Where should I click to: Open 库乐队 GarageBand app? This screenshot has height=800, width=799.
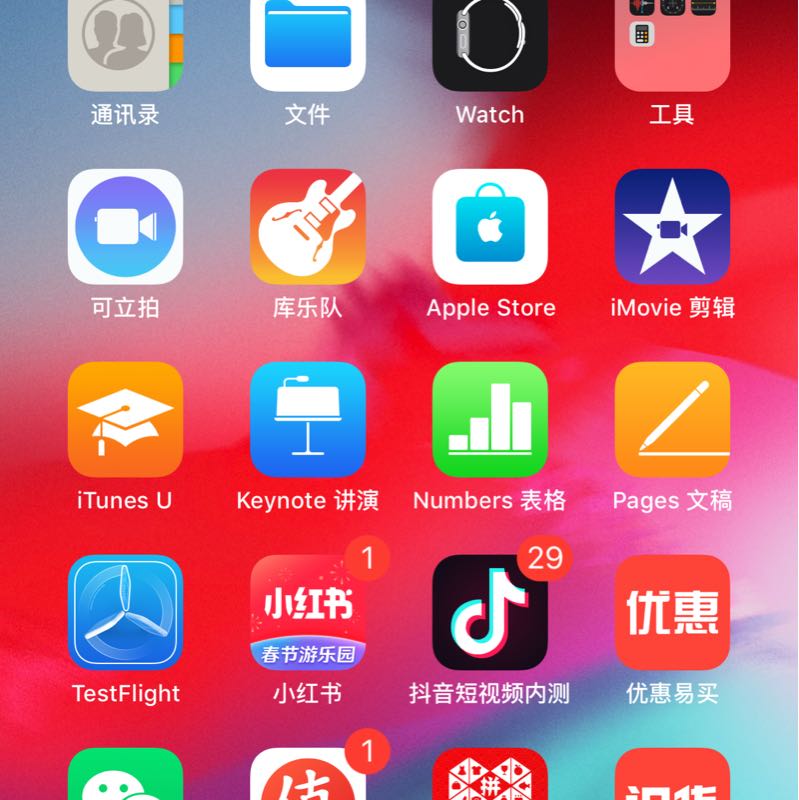pos(307,227)
